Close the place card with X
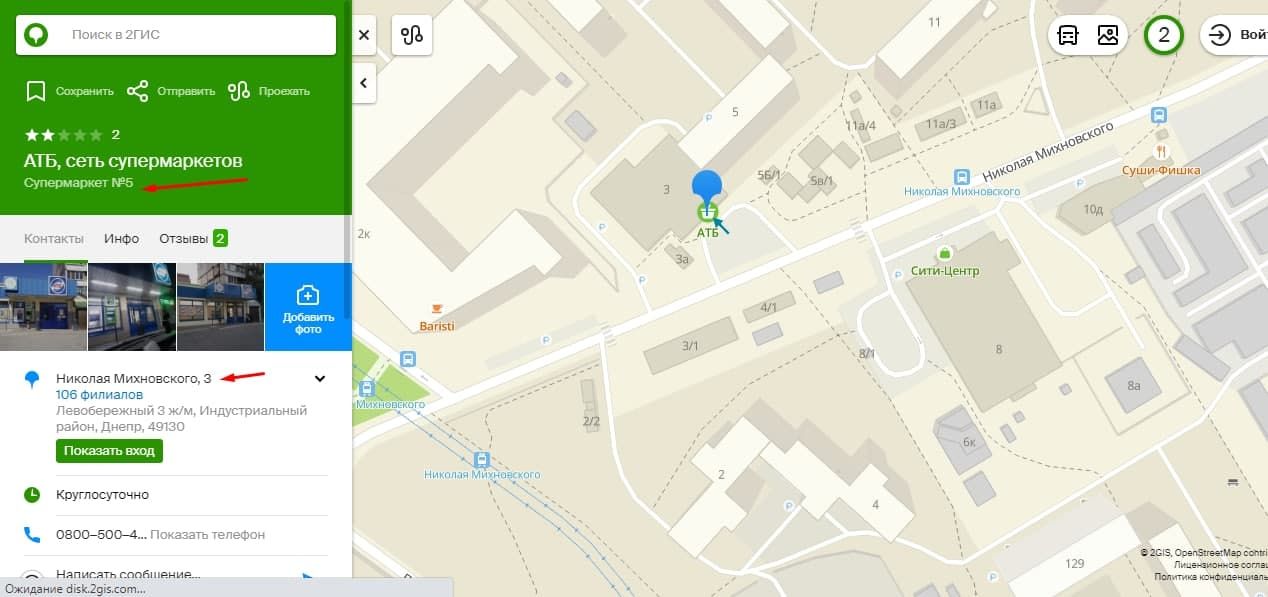 coord(364,35)
